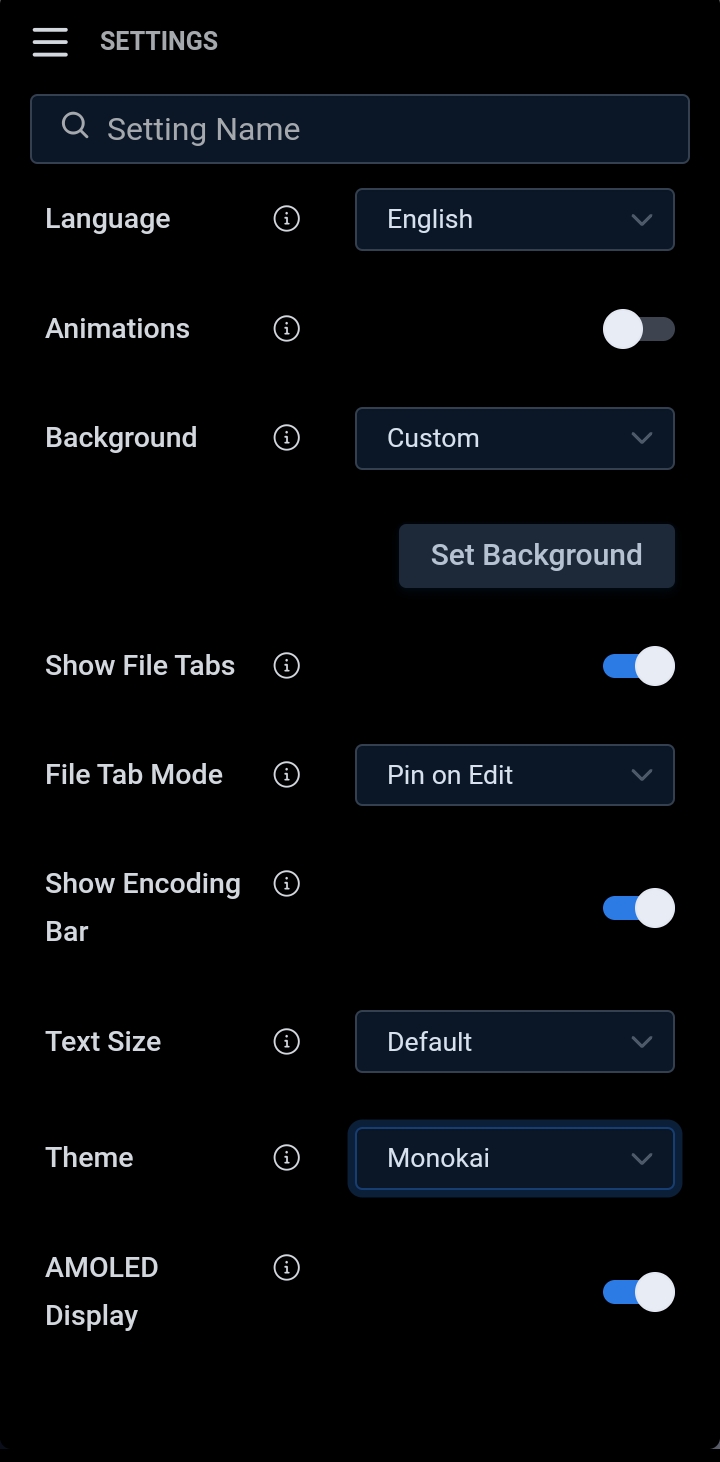Expand the Background dropdown set to Custom

[x=514, y=438]
